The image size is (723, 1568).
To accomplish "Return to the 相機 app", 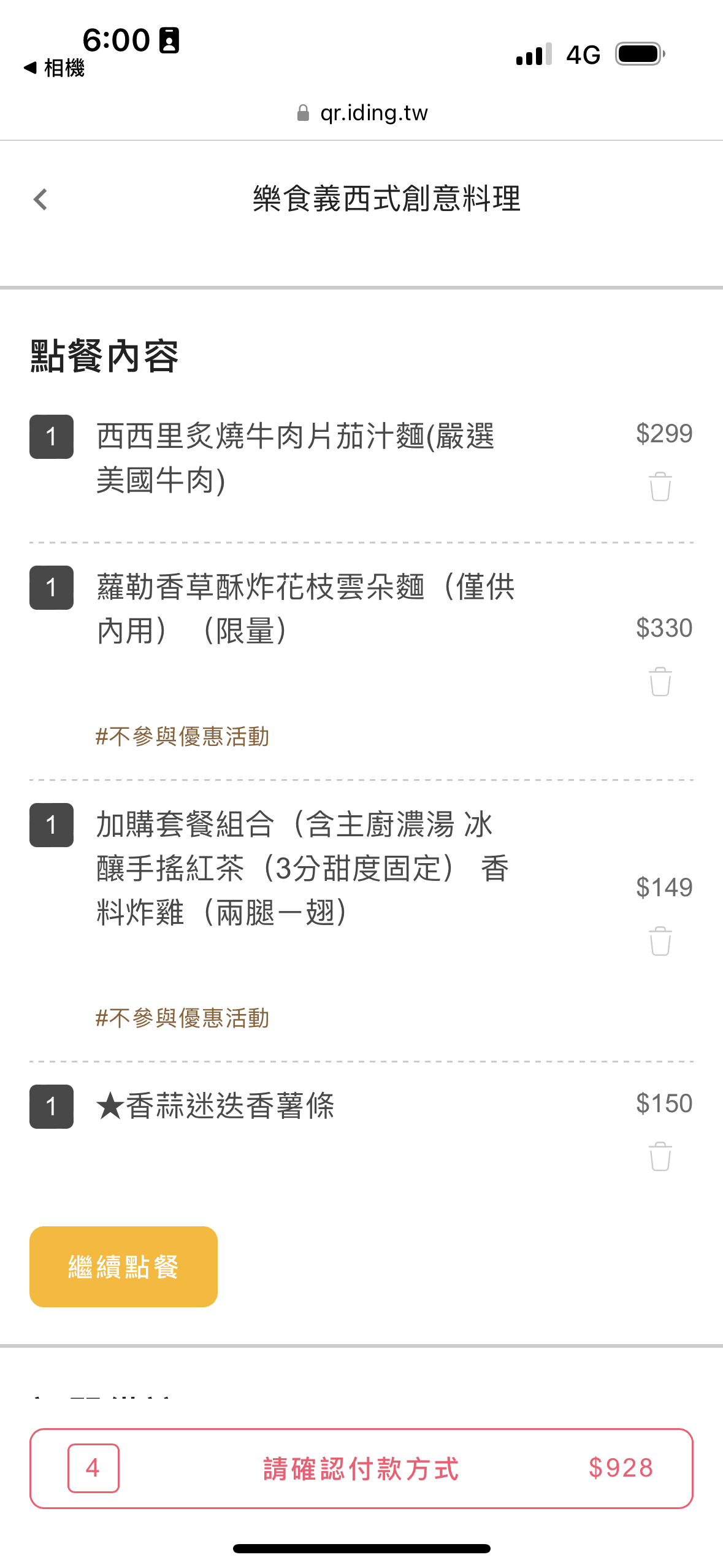I will [54, 68].
